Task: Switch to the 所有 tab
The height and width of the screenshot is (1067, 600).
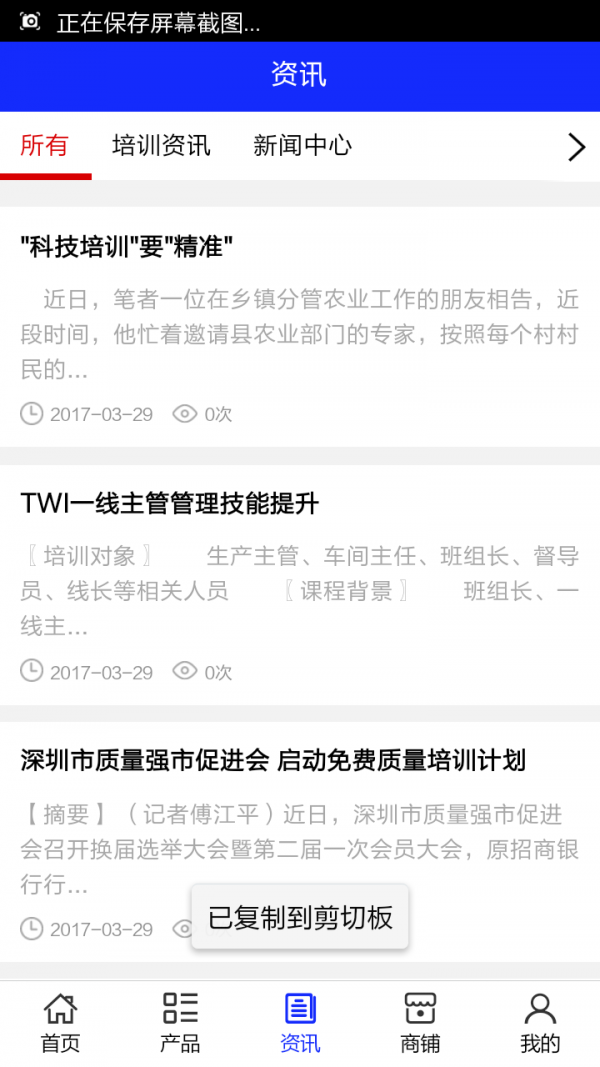Action: click(x=45, y=146)
